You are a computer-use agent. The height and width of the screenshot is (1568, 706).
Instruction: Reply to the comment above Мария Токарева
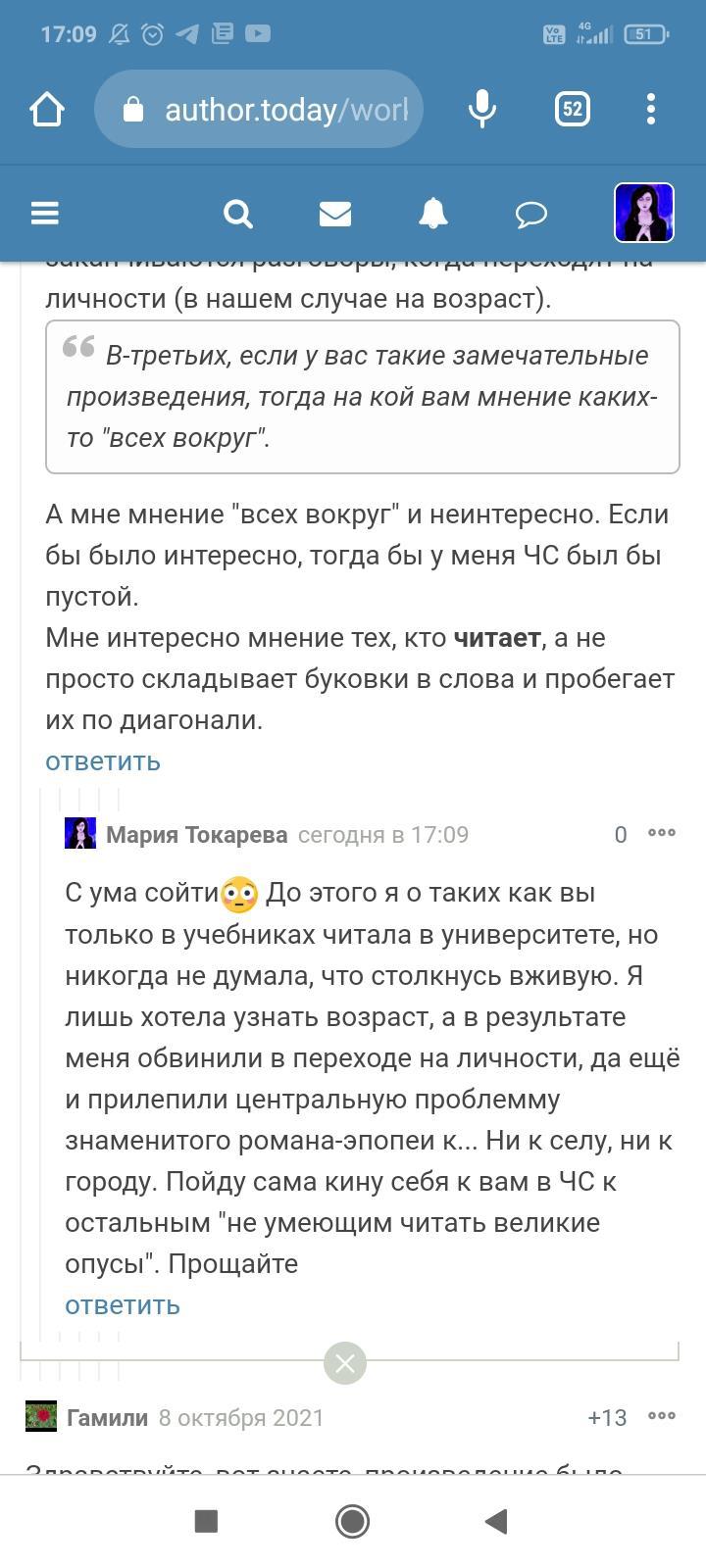[103, 761]
